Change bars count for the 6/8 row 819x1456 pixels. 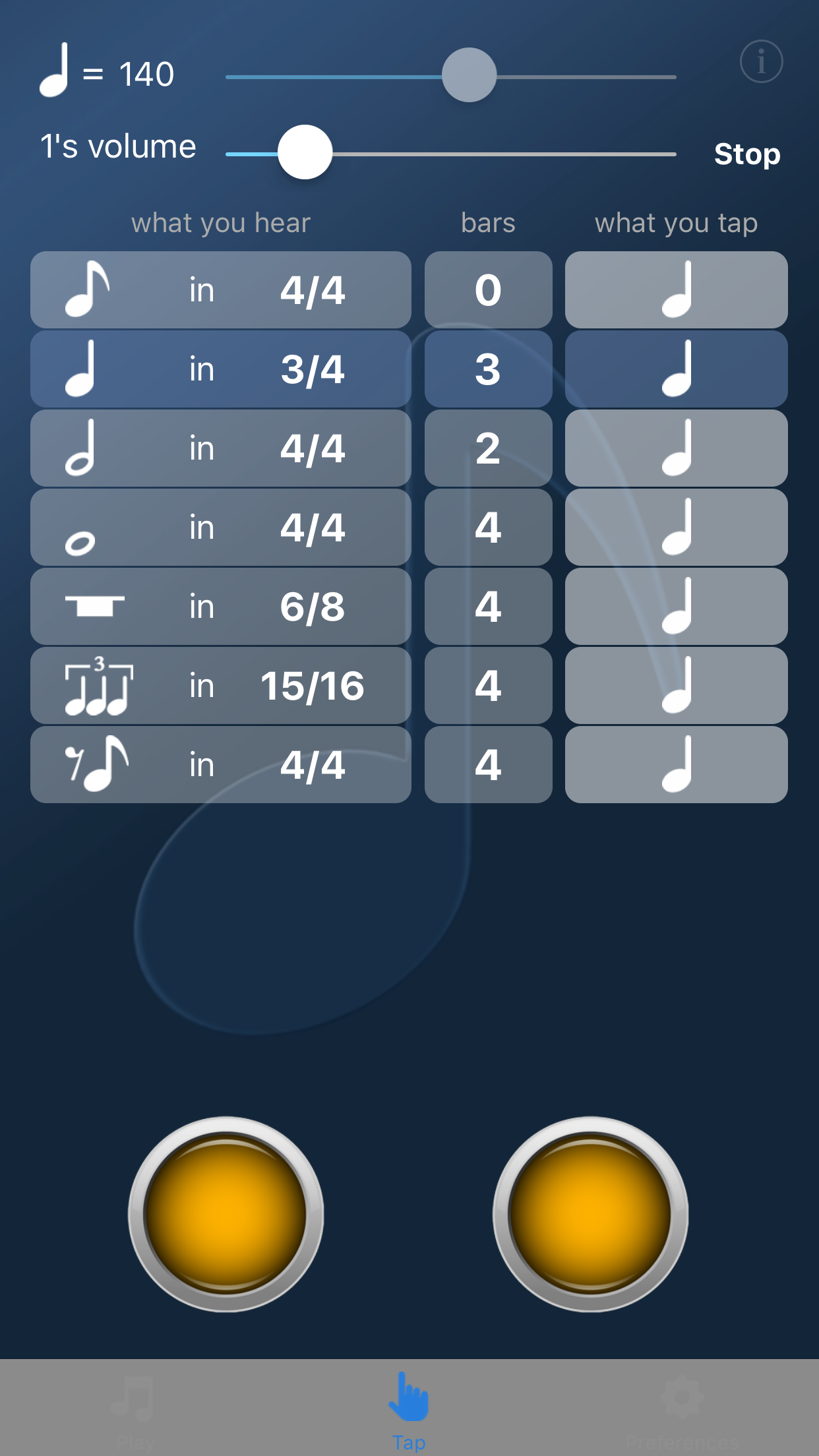(488, 606)
